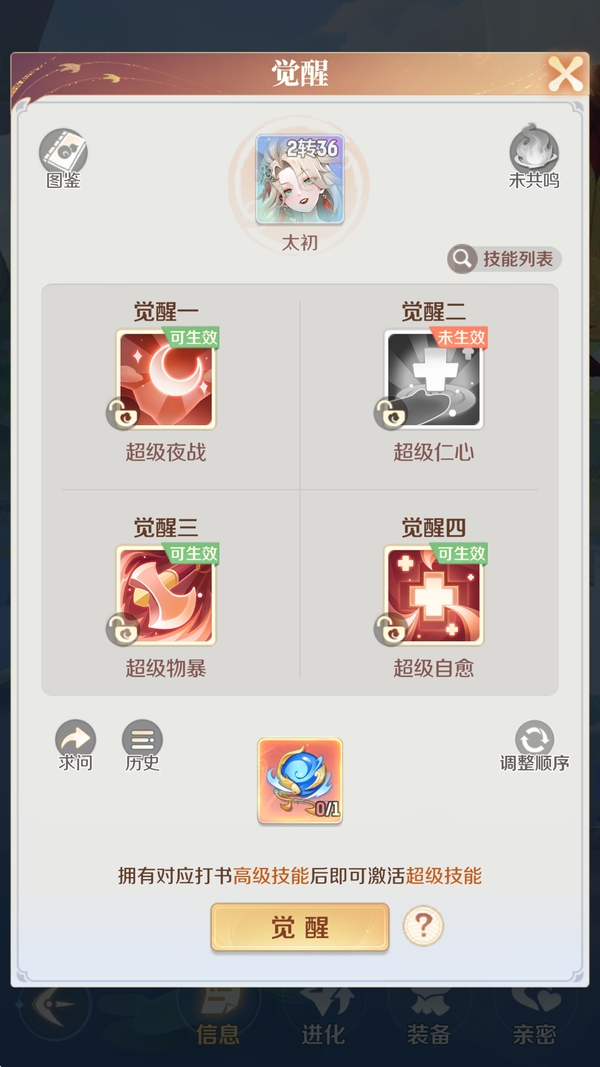Open the question mark help
The height and width of the screenshot is (1067, 600).
(x=423, y=926)
